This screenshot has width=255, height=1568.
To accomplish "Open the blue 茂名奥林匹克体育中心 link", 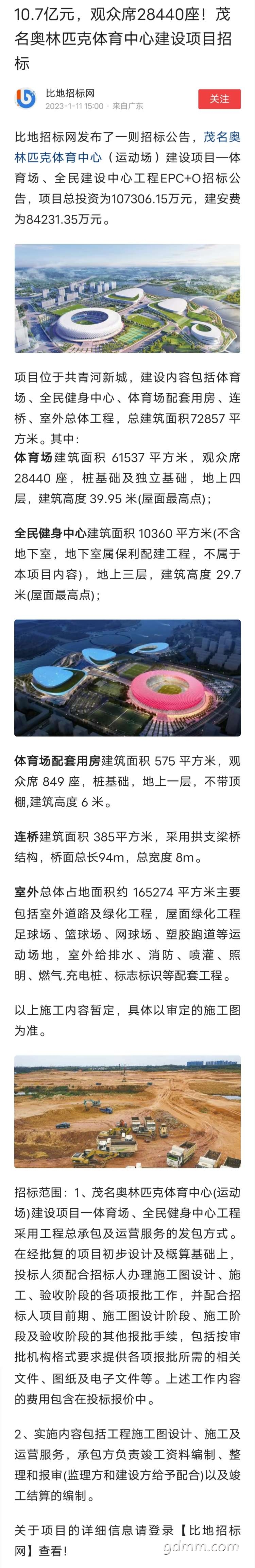I will (58, 157).
